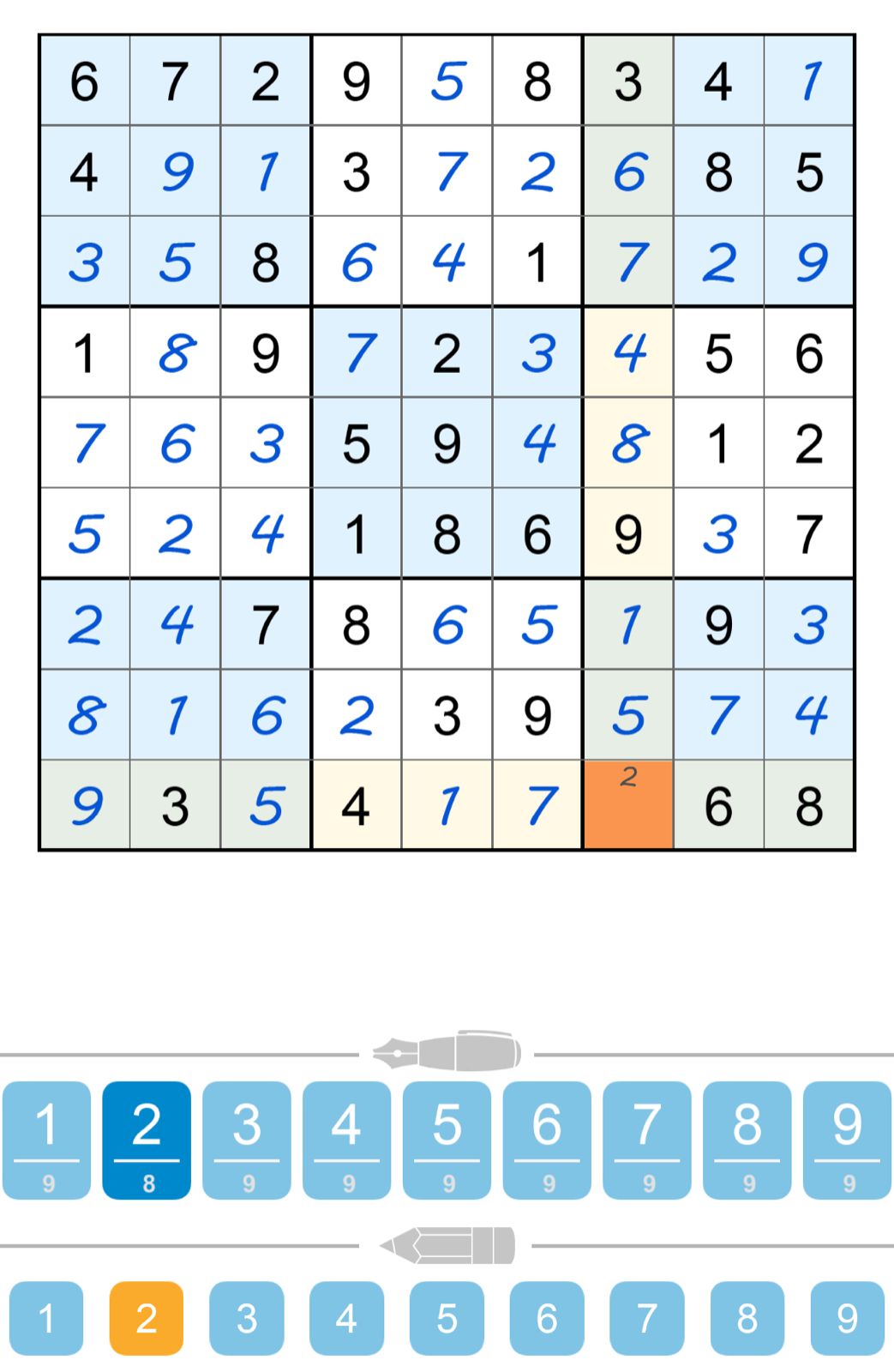Pick pen digit 6 from the upper number row
The image size is (894, 1372).
tap(547, 1139)
